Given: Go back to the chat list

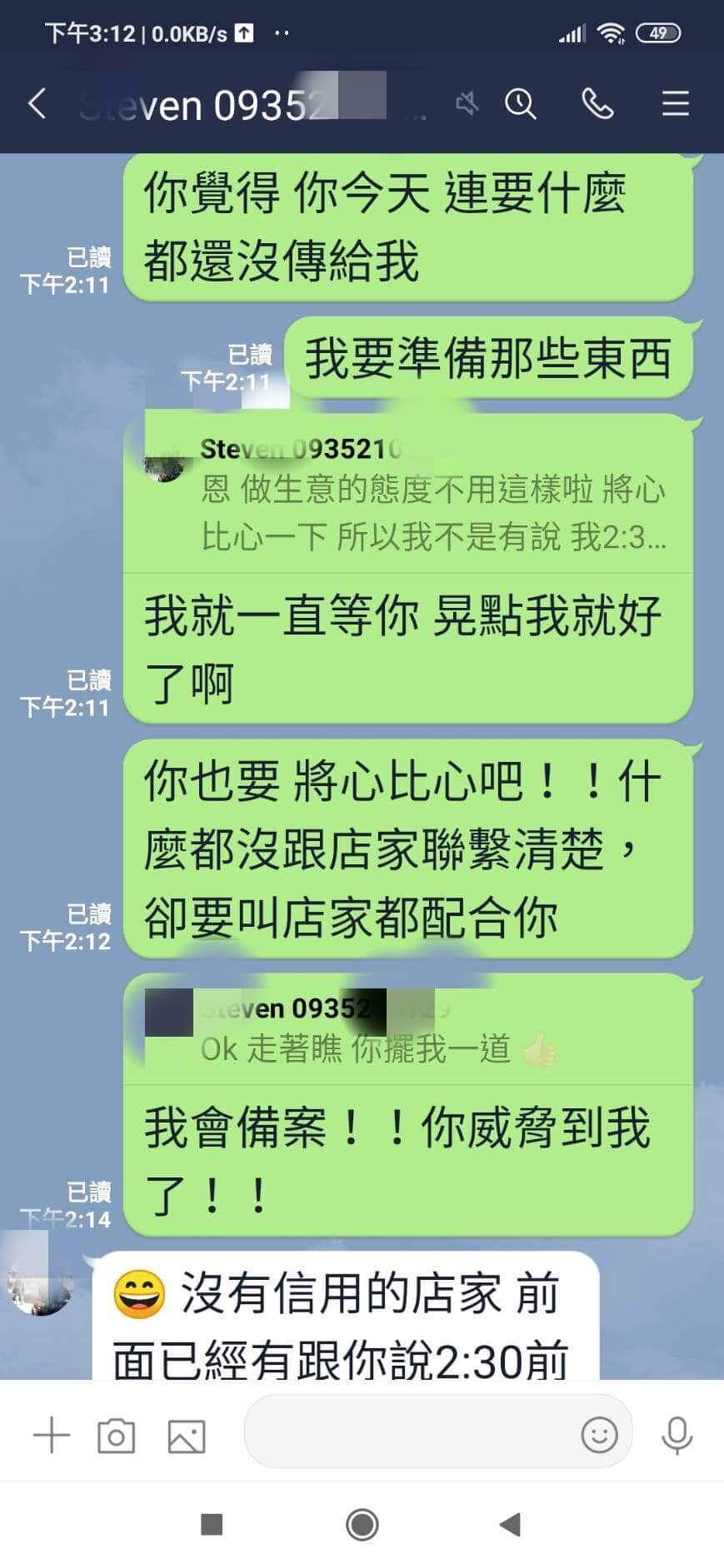Looking at the screenshot, I should click(37, 104).
